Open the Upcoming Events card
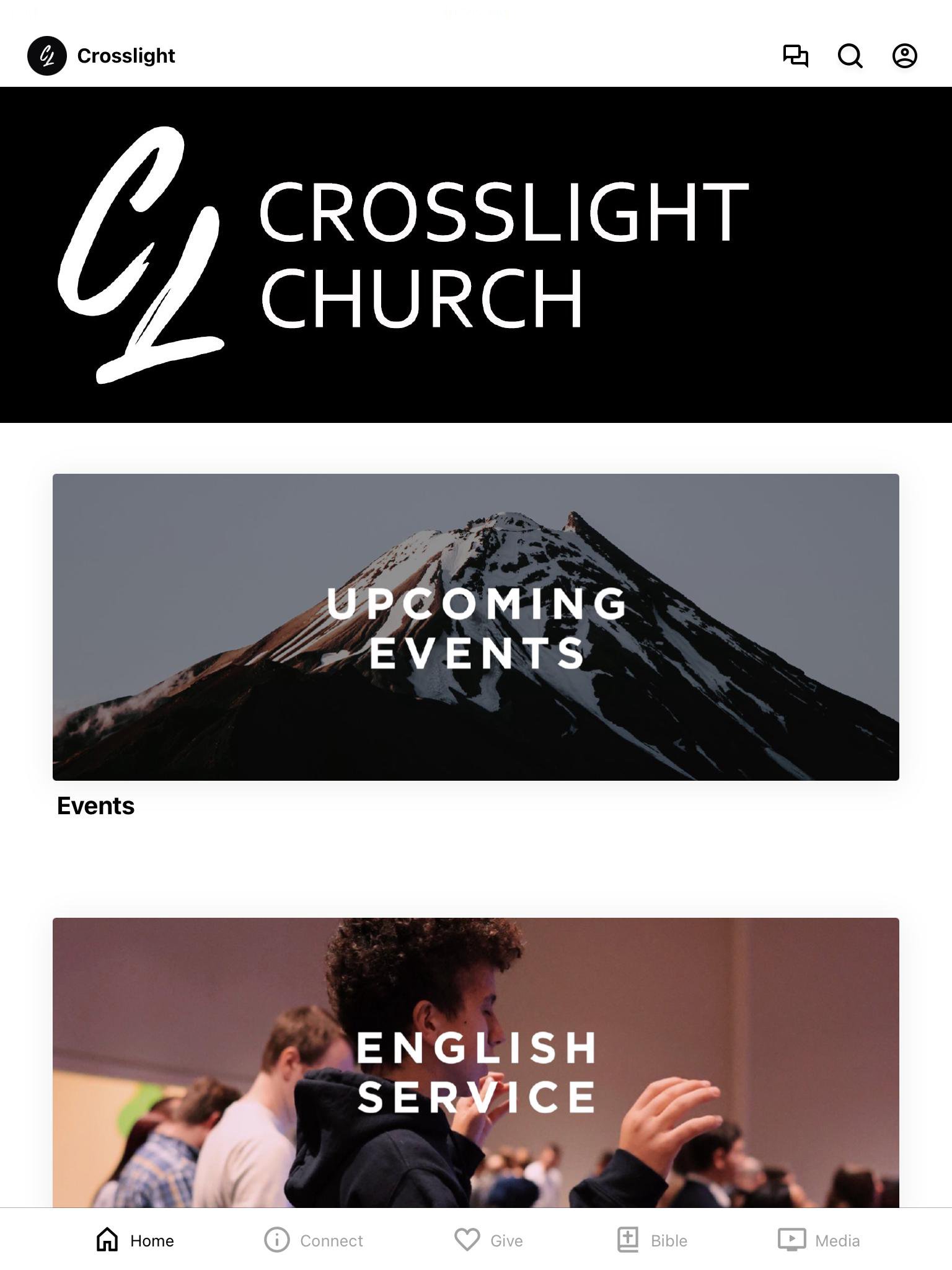 pyautogui.click(x=475, y=627)
